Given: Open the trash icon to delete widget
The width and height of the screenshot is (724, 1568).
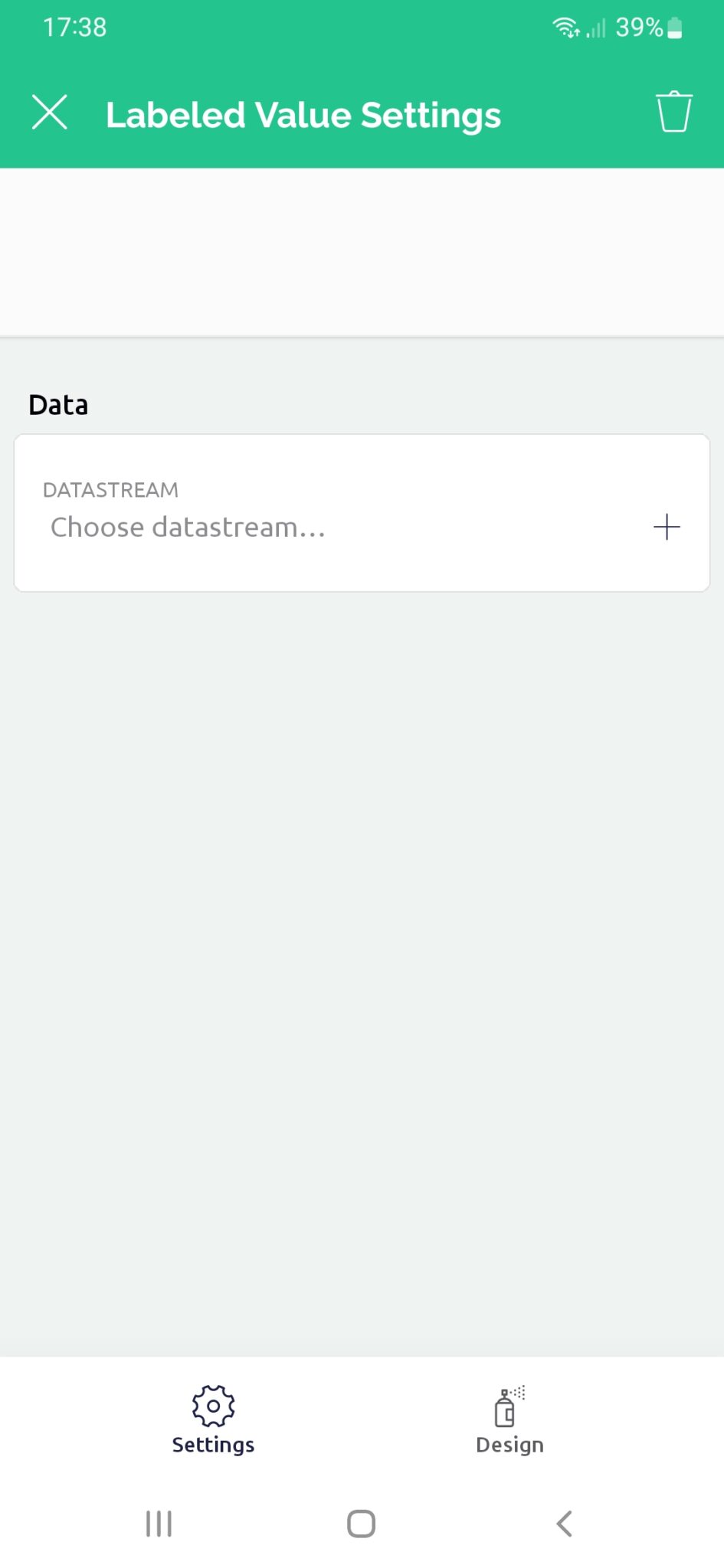Looking at the screenshot, I should point(673,113).
